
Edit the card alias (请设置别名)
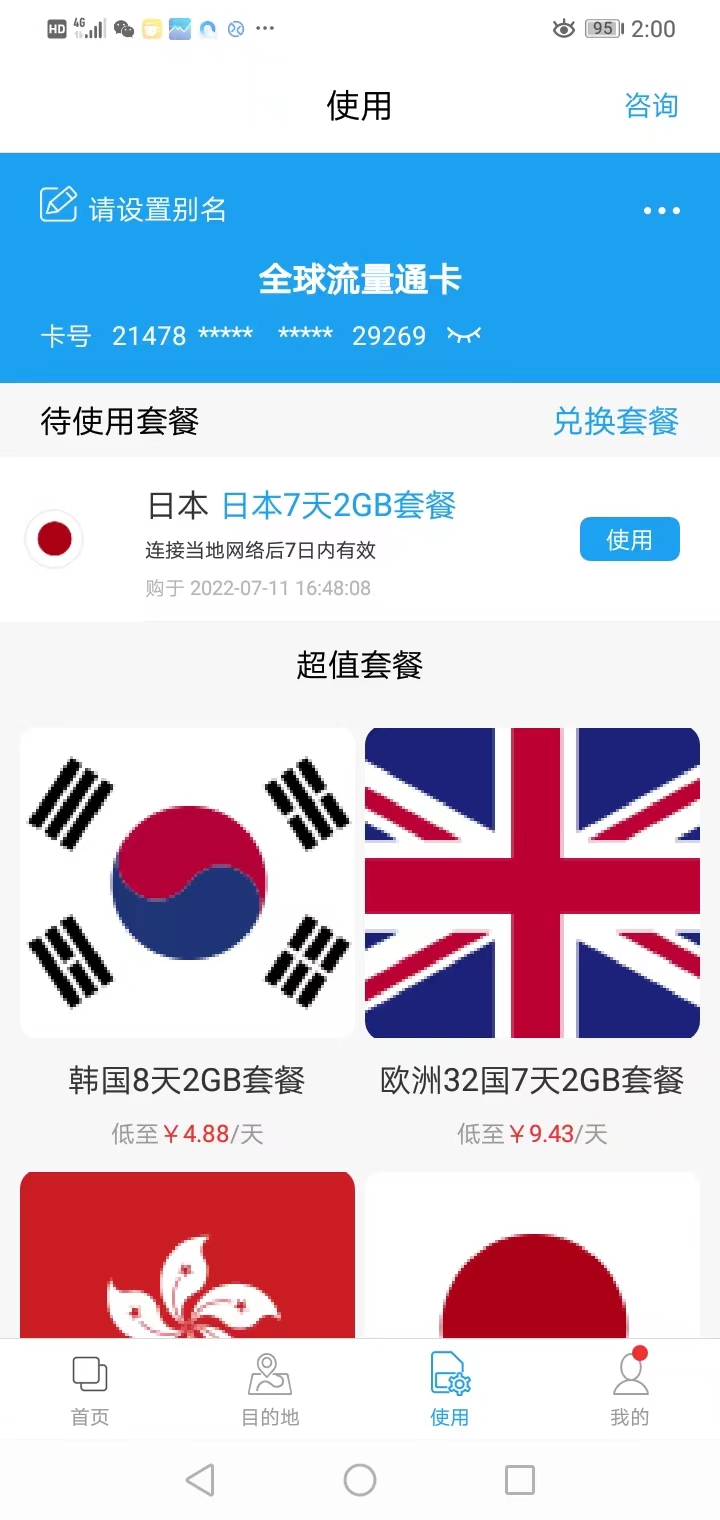134,208
